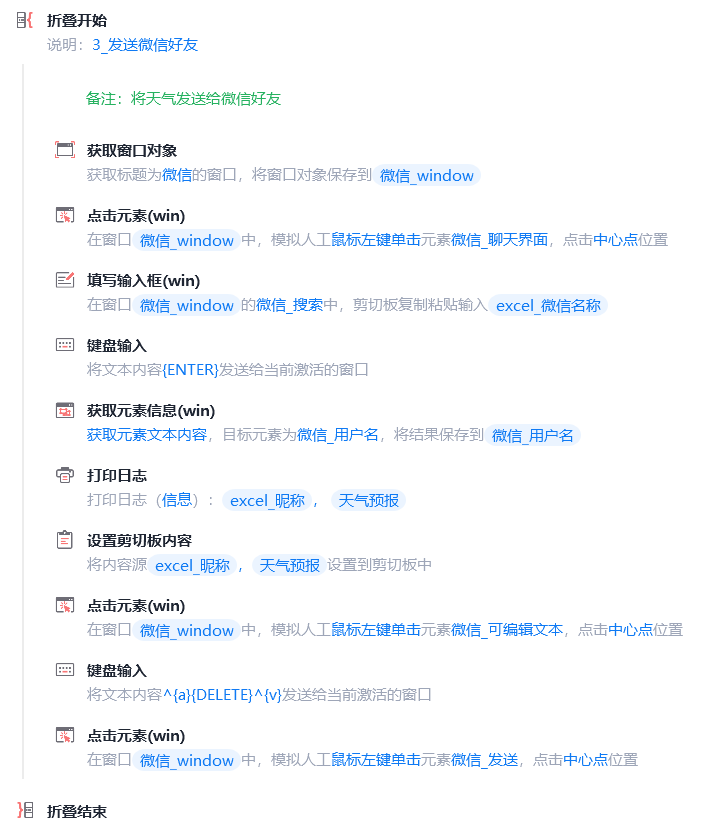
Task: Select the click step for 微信_可编辑文本
Action: click(x=135, y=606)
